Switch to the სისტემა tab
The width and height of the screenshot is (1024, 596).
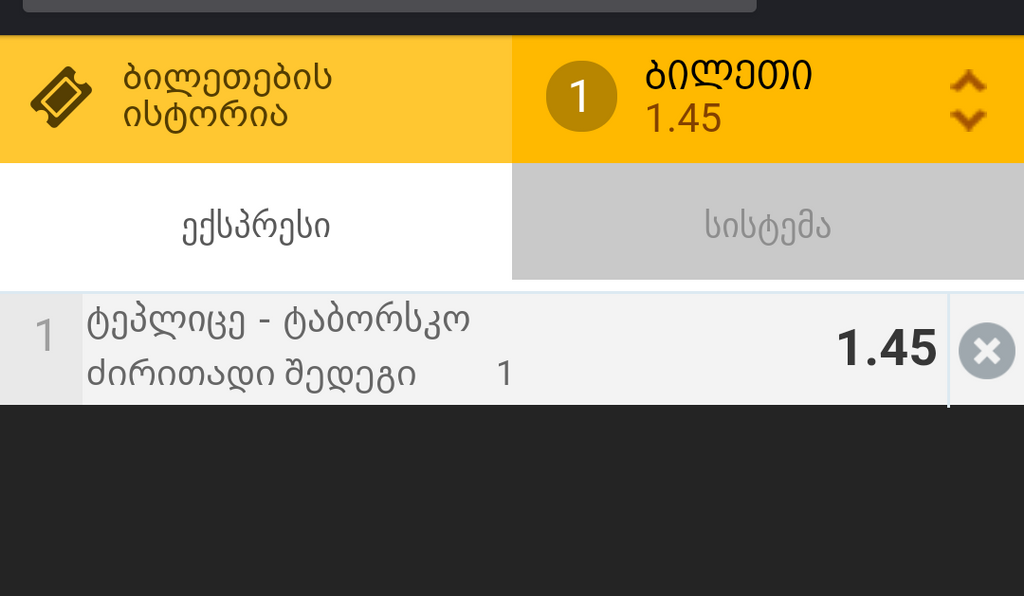[x=767, y=227]
